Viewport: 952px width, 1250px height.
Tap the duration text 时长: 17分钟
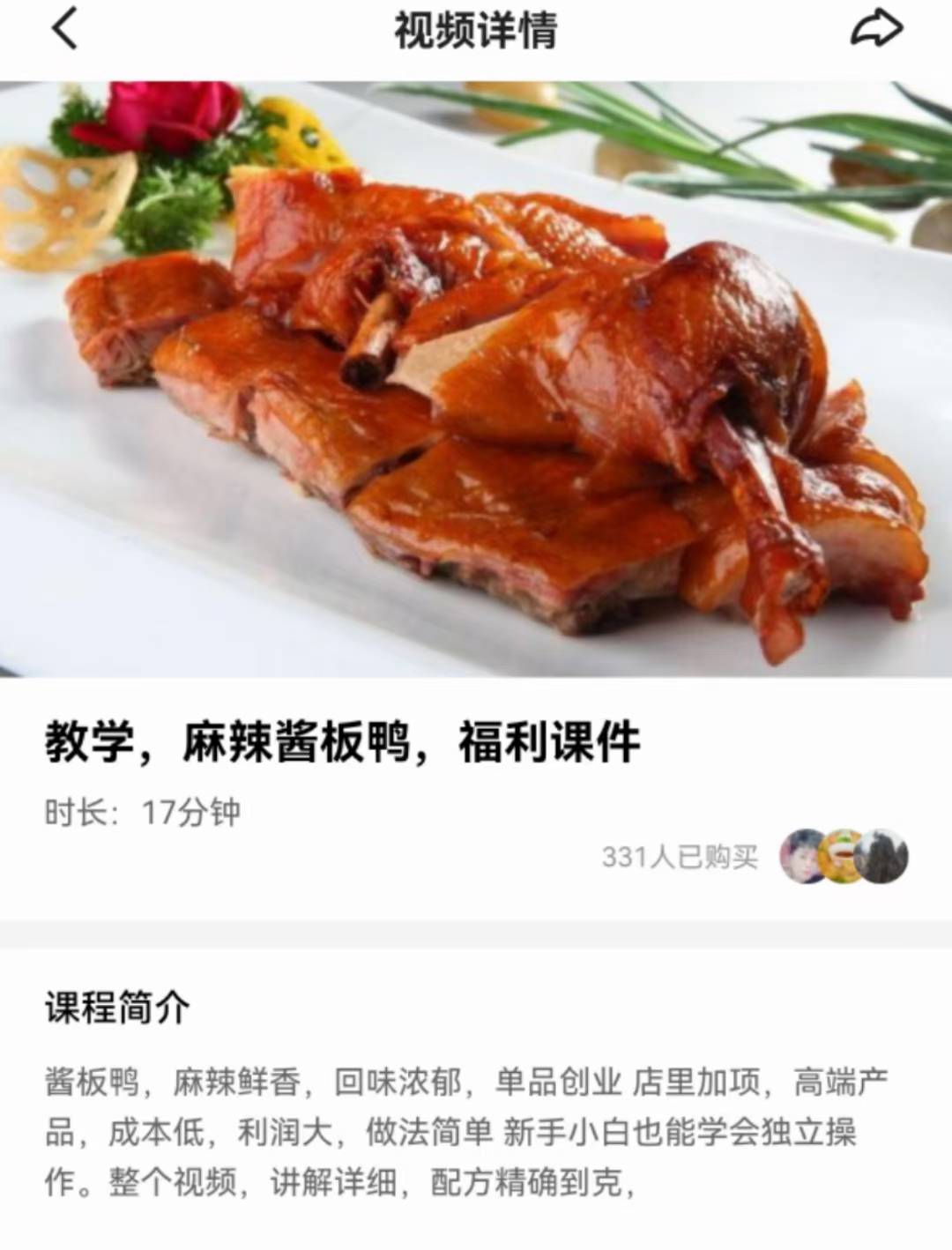coord(141,815)
